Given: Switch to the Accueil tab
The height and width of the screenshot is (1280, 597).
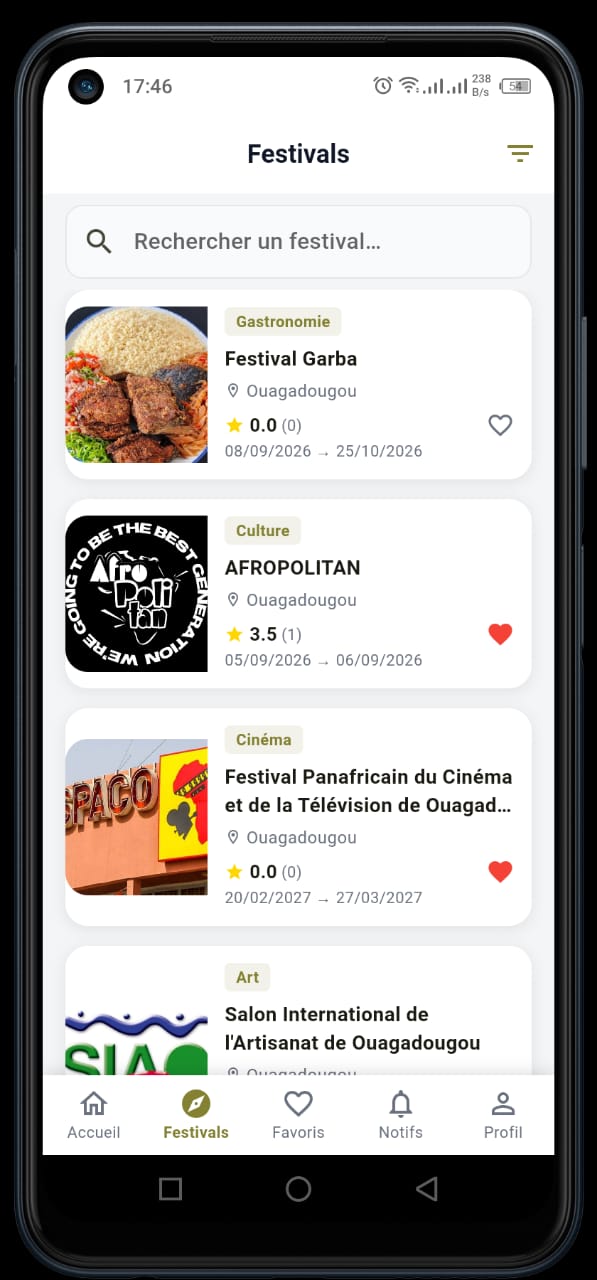Looking at the screenshot, I should click(94, 1115).
